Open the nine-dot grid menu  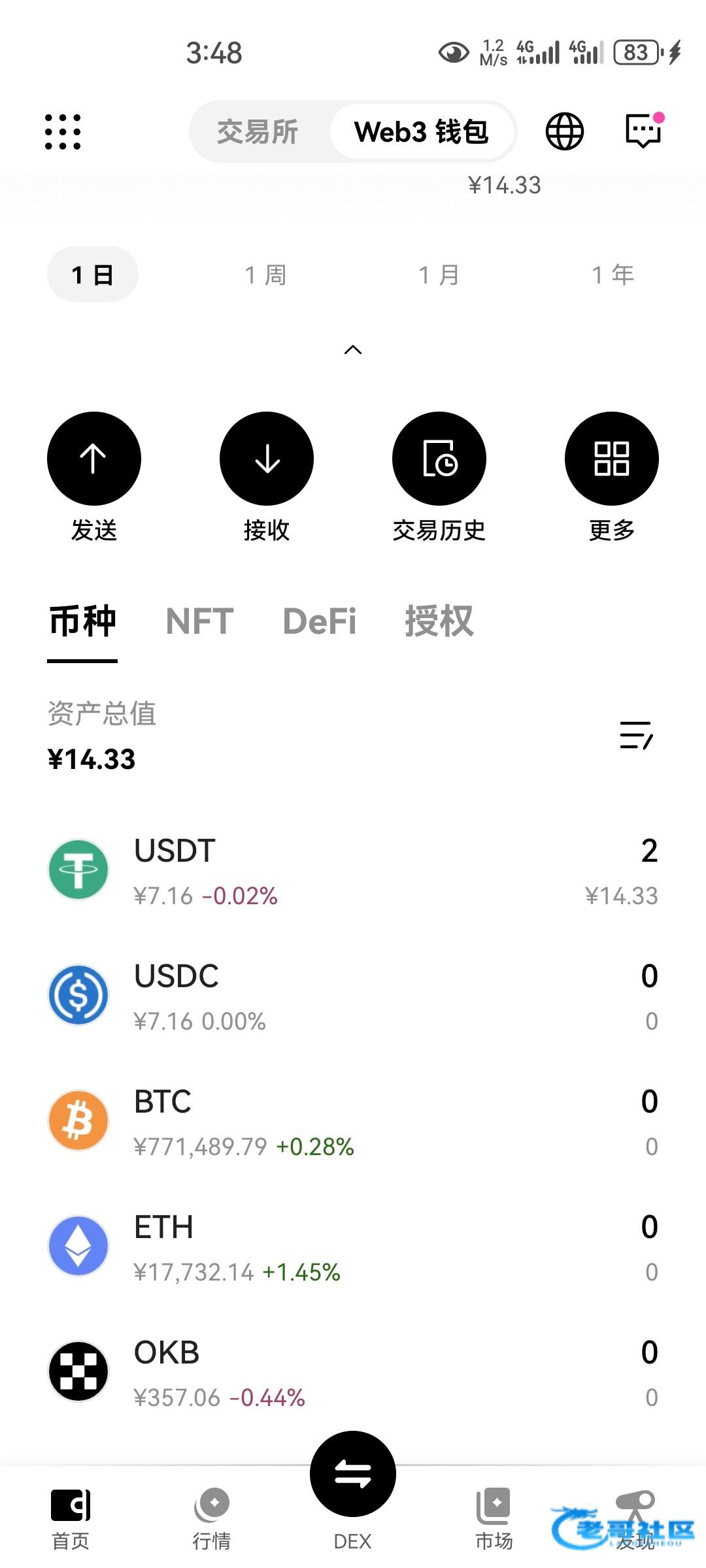[x=63, y=132]
